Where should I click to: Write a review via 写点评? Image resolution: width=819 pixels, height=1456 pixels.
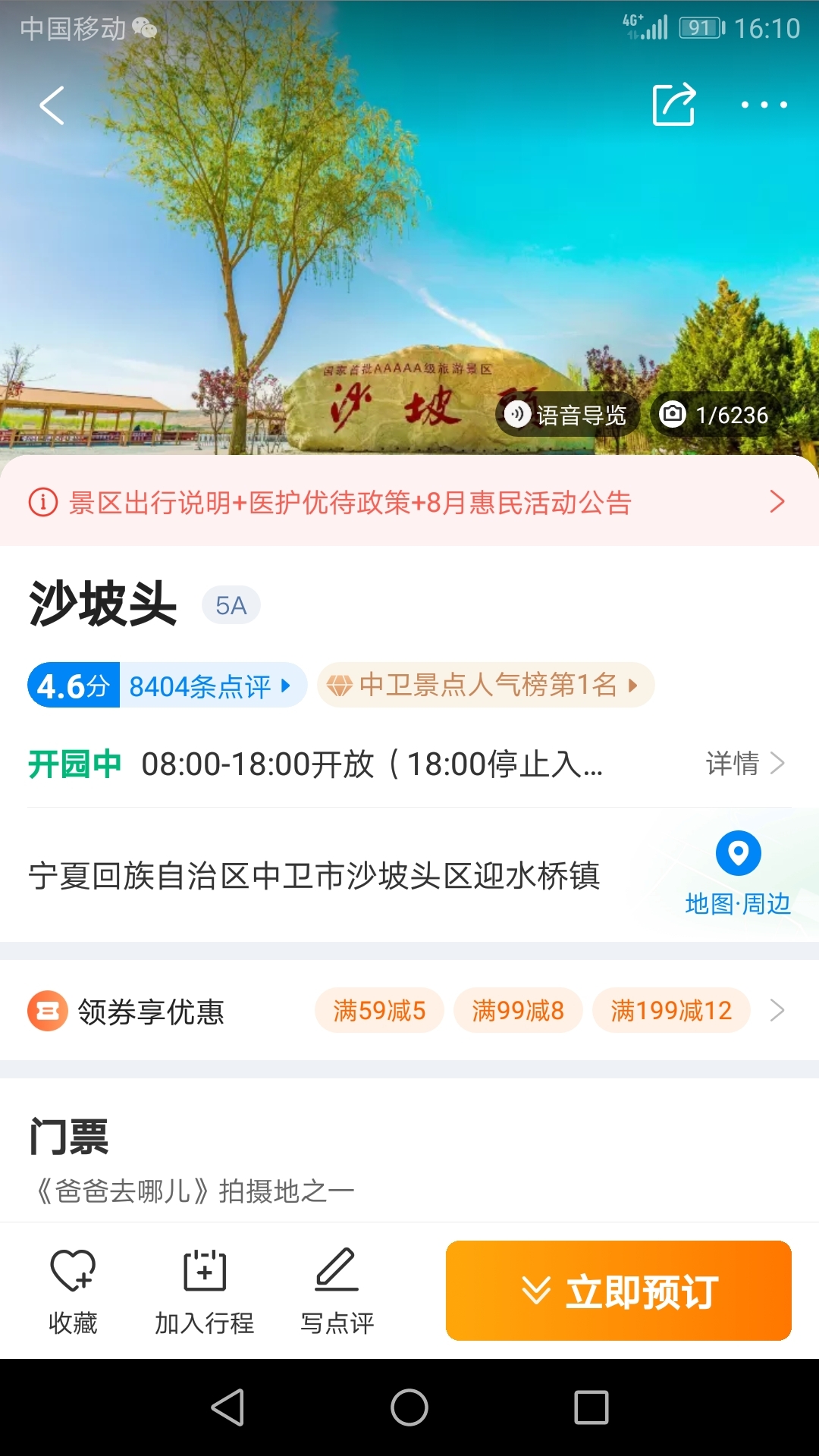pos(337,1291)
